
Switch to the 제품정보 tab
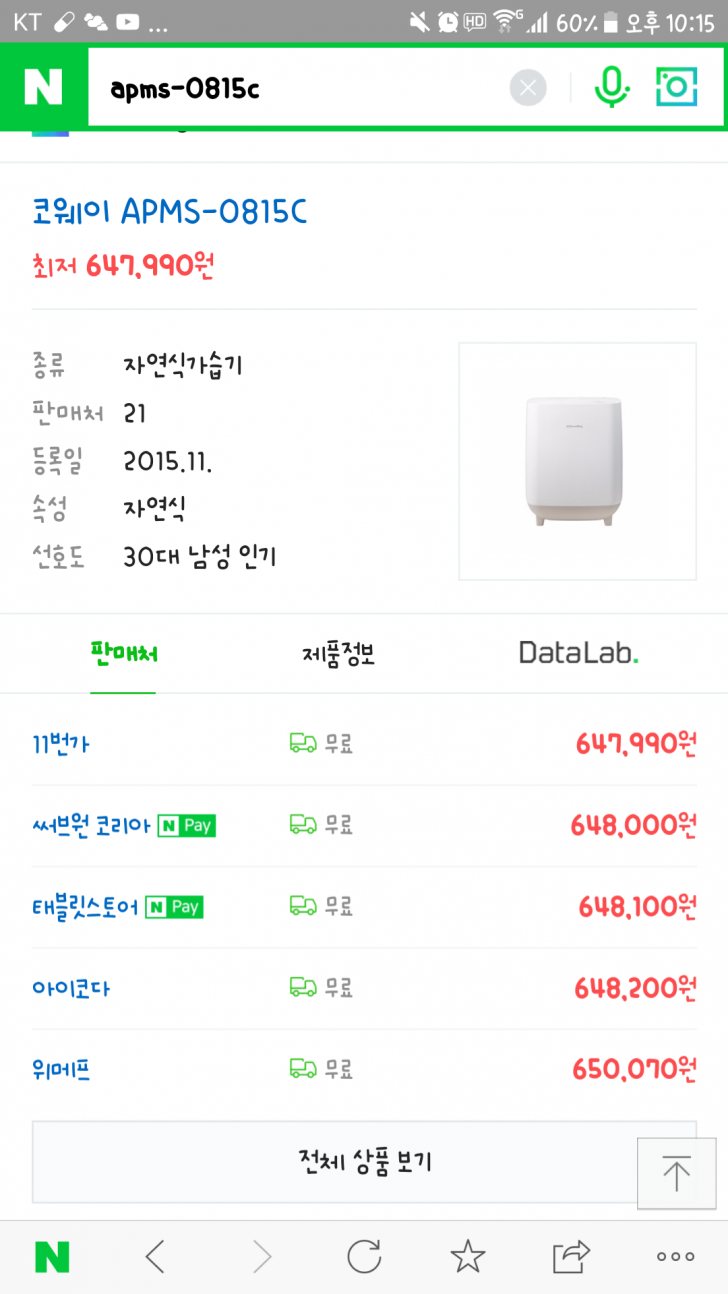click(338, 655)
